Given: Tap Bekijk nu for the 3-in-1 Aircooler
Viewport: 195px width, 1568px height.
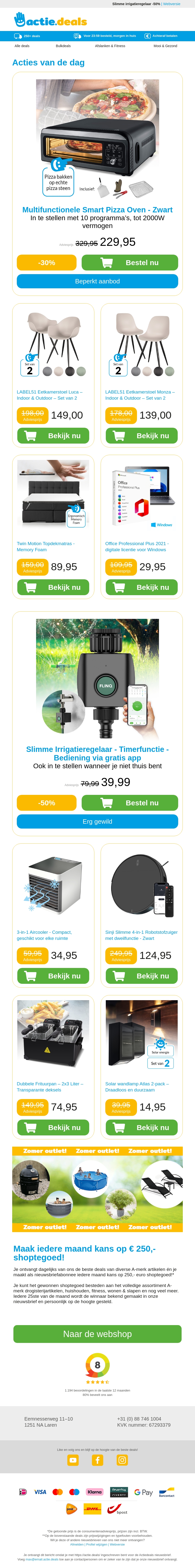Looking at the screenshot, I should click(53, 976).
